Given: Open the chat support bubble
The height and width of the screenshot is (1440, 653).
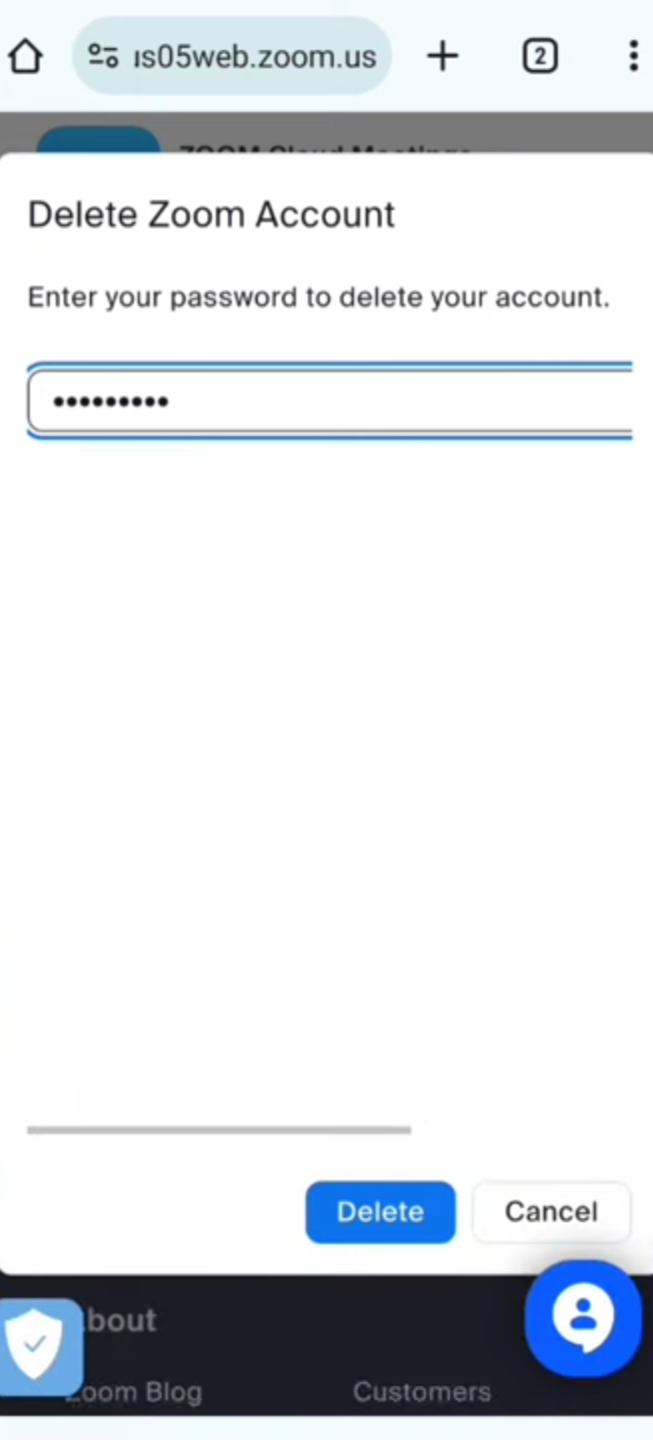Looking at the screenshot, I should tap(583, 1318).
